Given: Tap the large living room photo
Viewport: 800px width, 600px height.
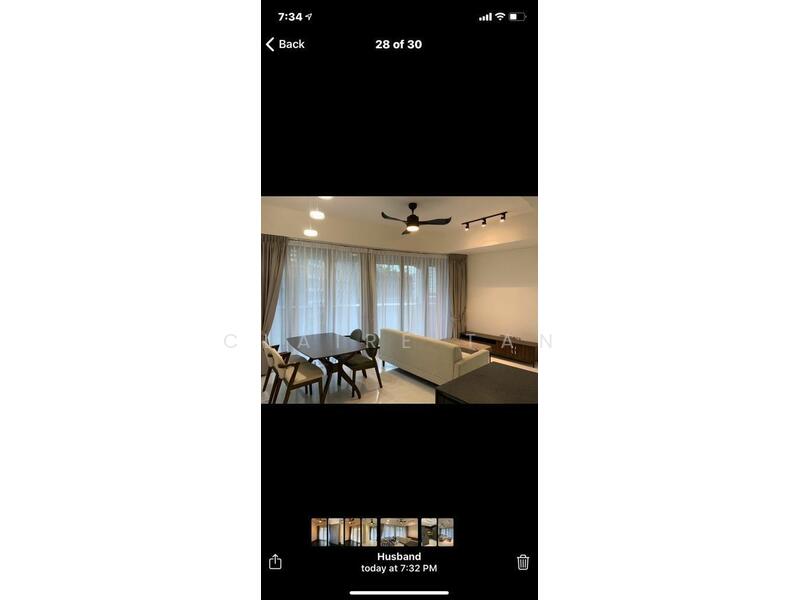Looking at the screenshot, I should [399, 300].
